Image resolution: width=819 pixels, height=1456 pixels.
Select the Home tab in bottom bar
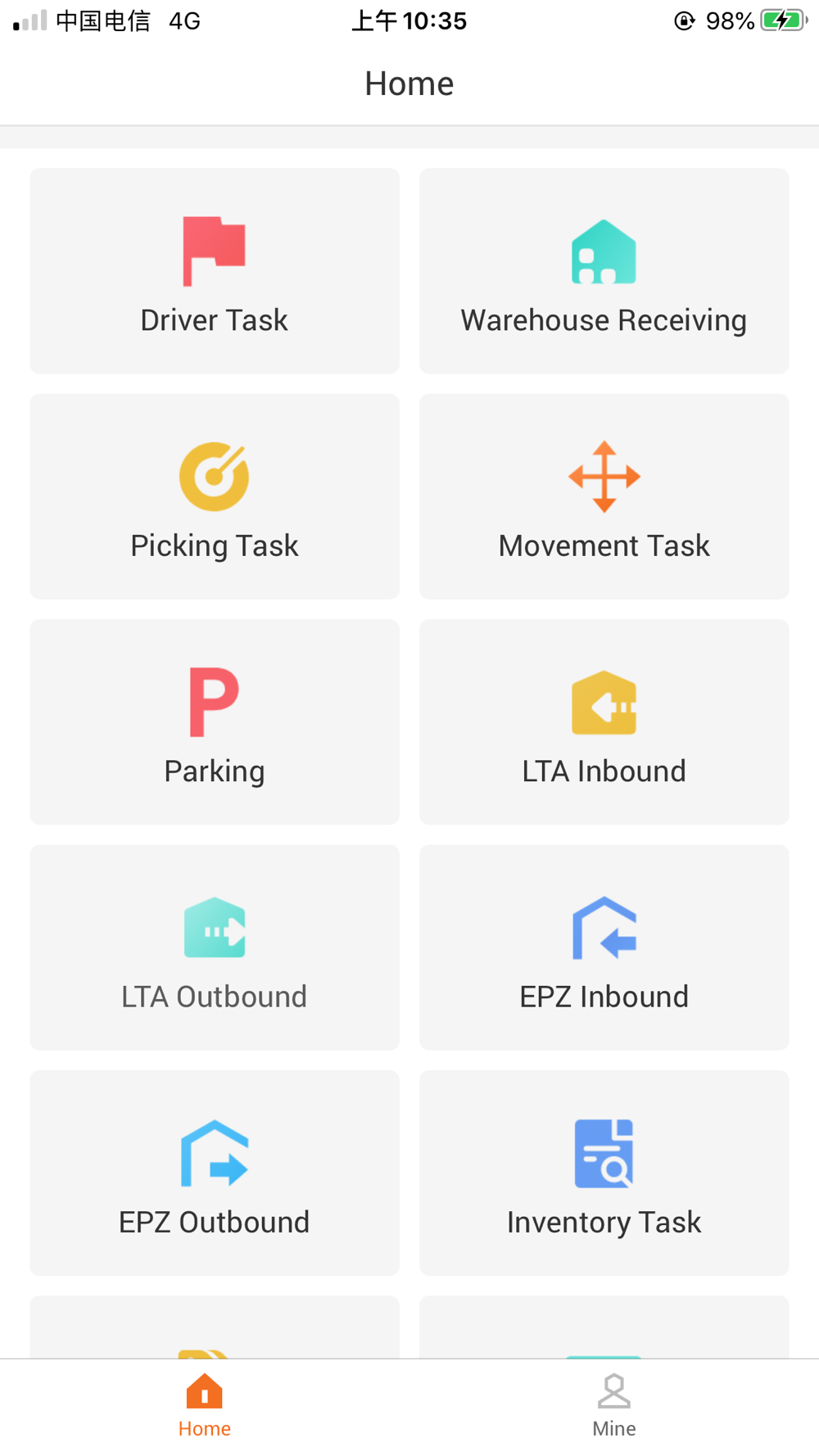point(205,1407)
